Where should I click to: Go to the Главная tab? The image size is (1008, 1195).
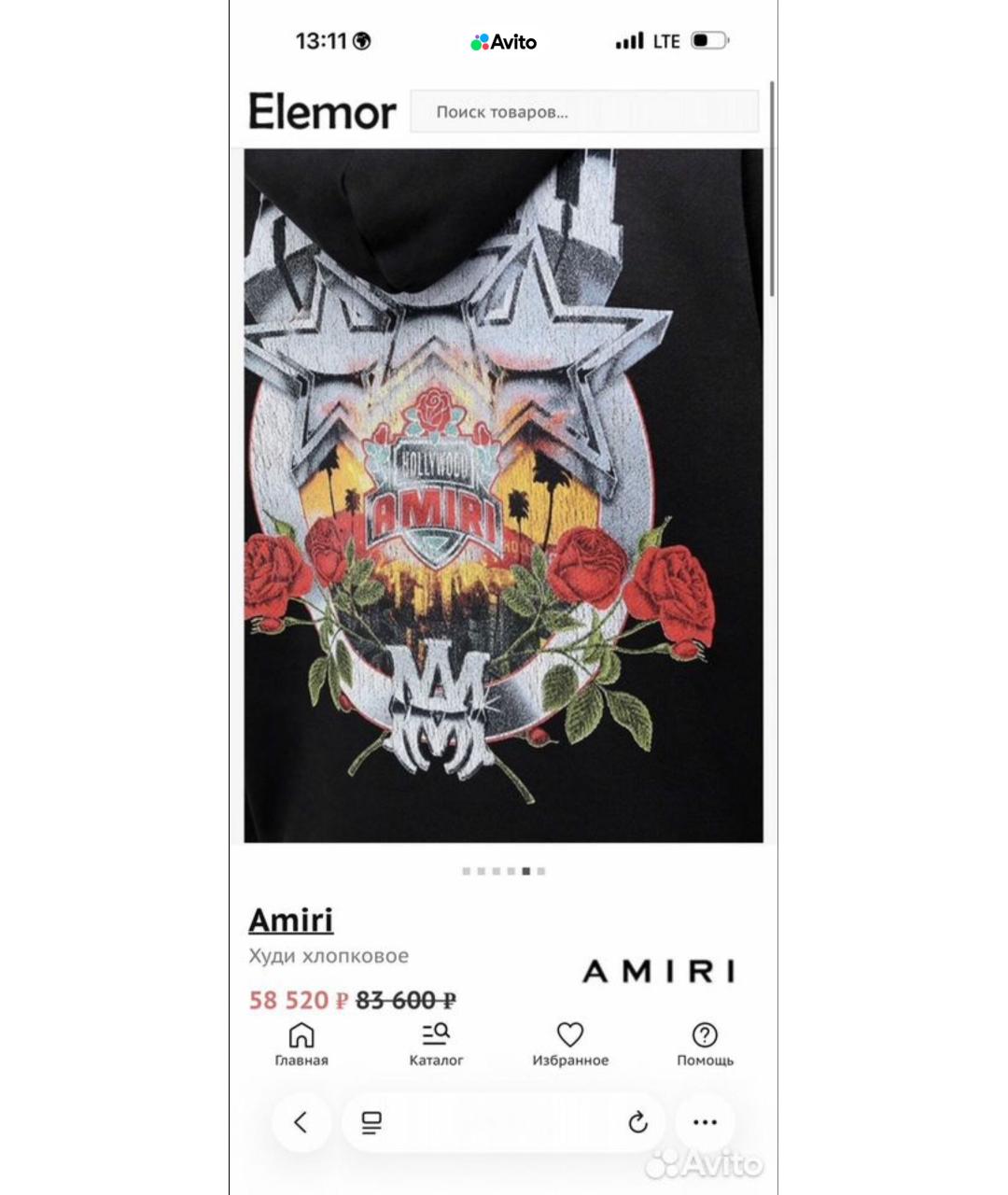(301, 1044)
